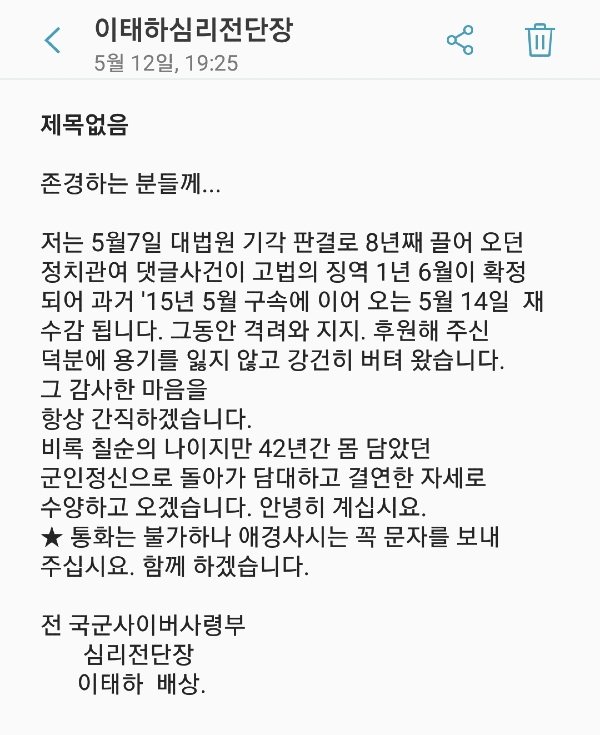600x735 pixels.
Task: Go back from the 이태하심리전단장 message
Action: tap(52, 40)
